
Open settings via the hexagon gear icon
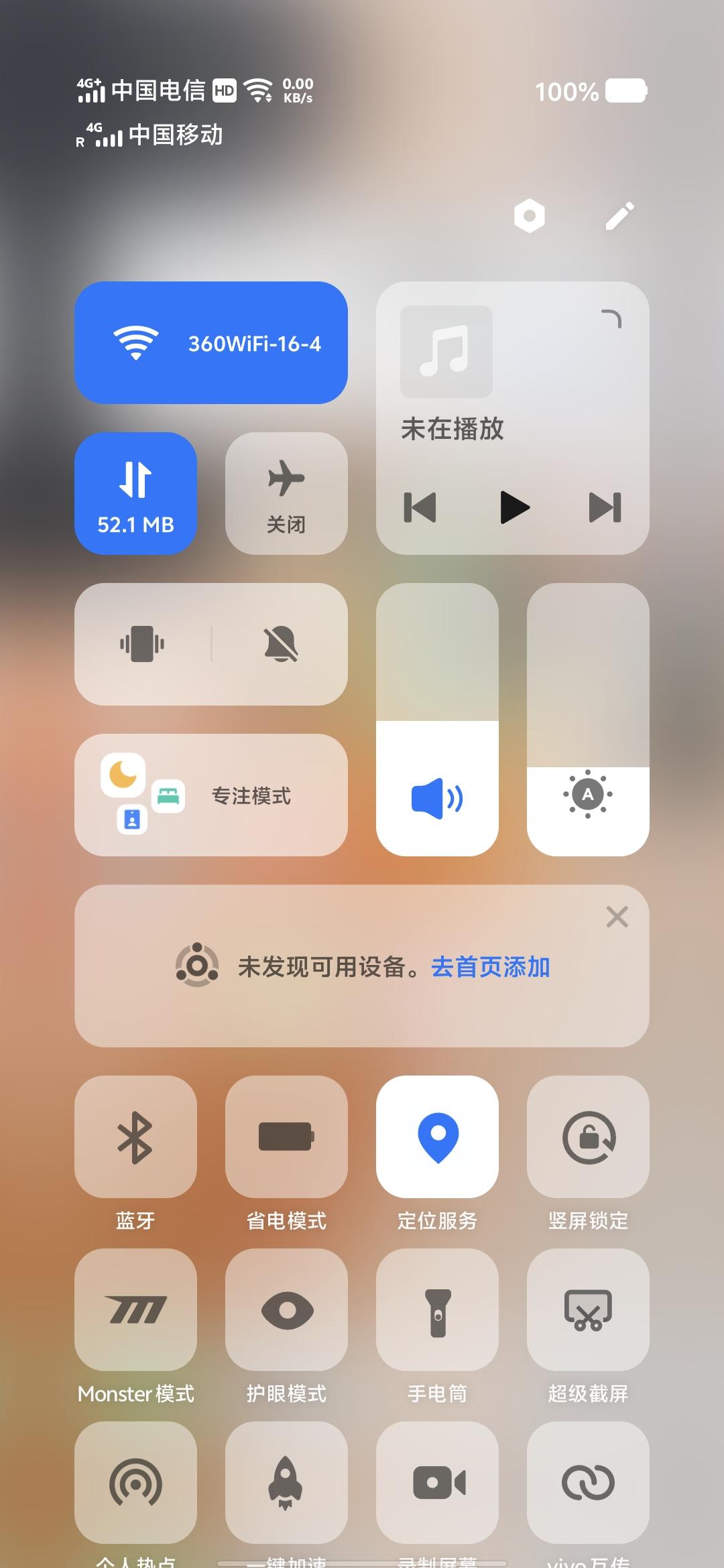(530, 216)
